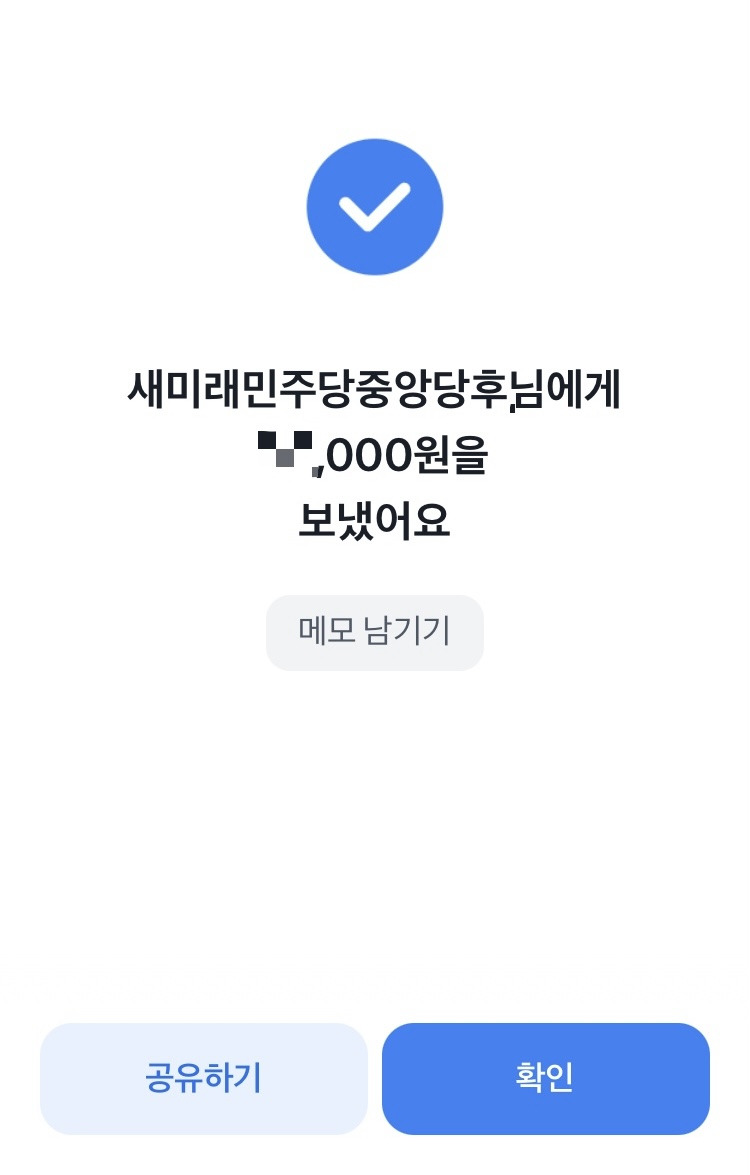Click the 확인 confirm button

tap(546, 1079)
